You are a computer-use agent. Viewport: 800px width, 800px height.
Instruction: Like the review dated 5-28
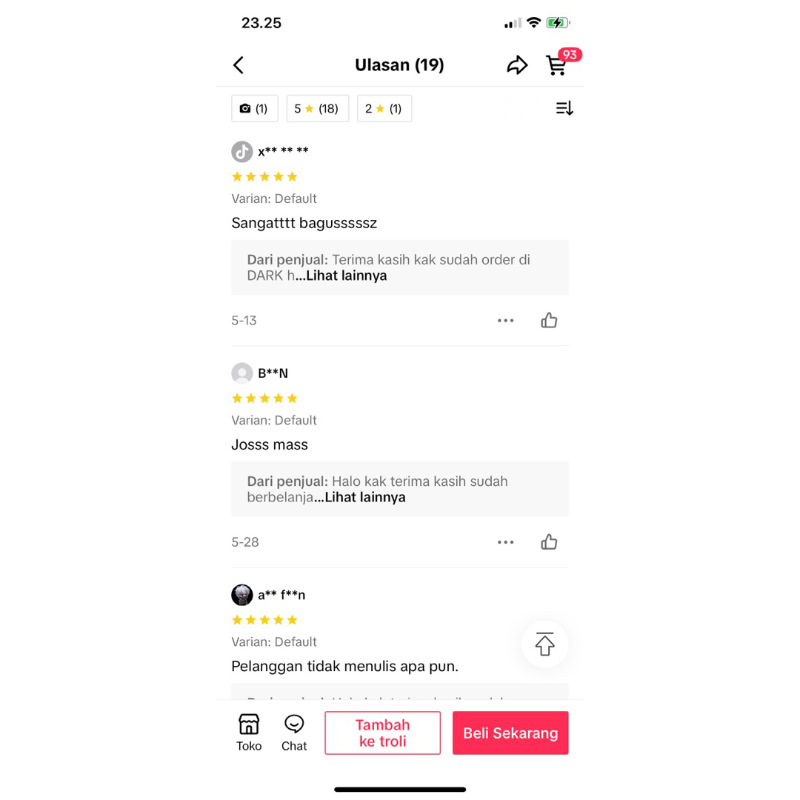click(x=549, y=542)
